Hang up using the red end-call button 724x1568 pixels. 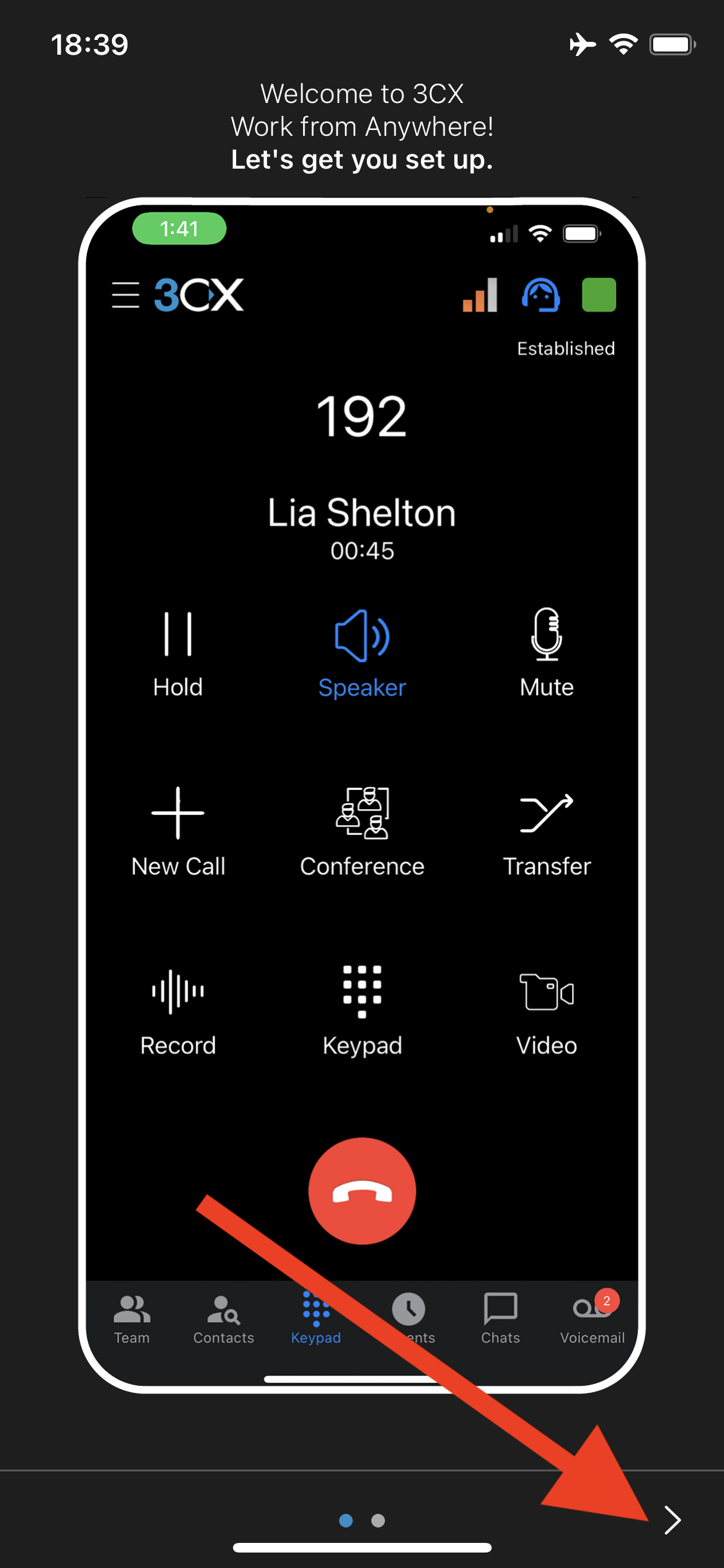(362, 1191)
